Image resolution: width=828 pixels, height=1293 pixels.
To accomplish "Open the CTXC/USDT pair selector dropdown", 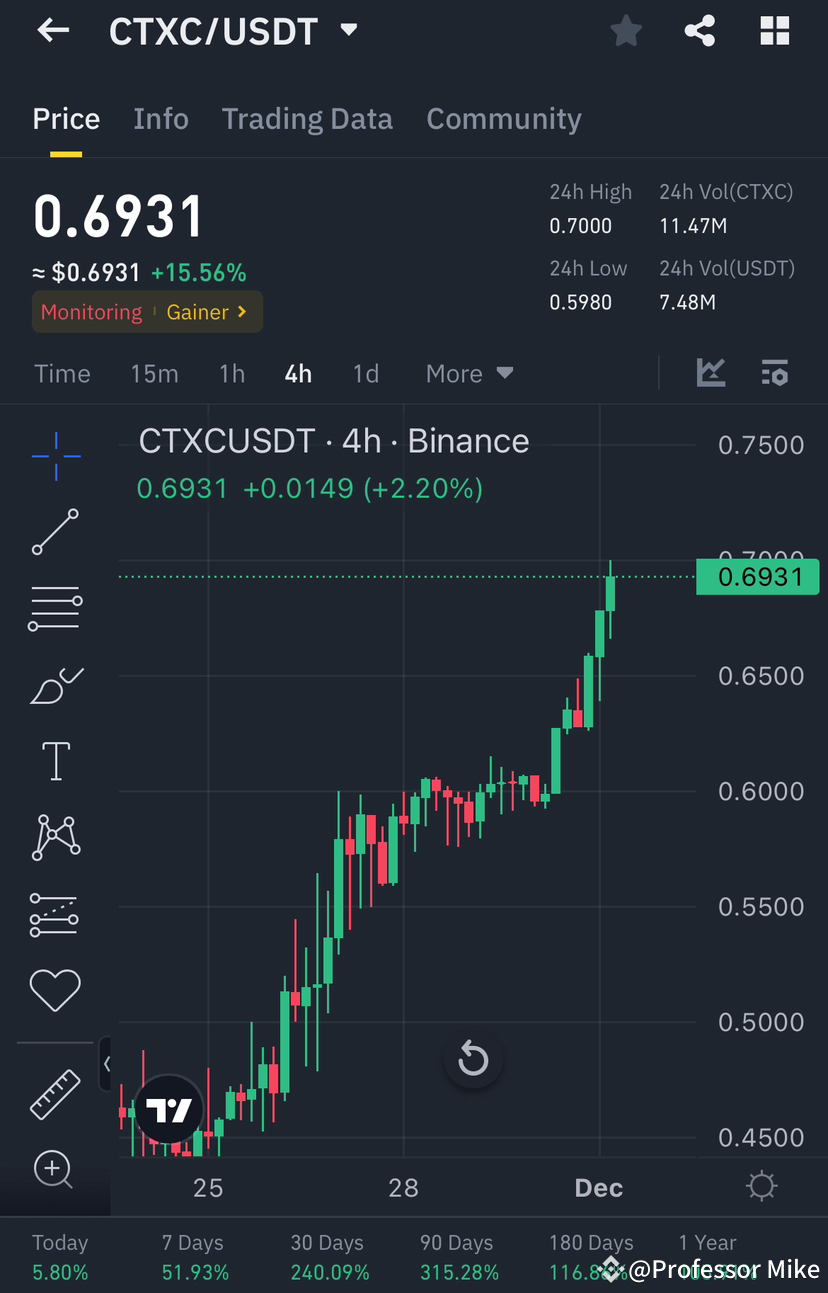I will tap(348, 30).
